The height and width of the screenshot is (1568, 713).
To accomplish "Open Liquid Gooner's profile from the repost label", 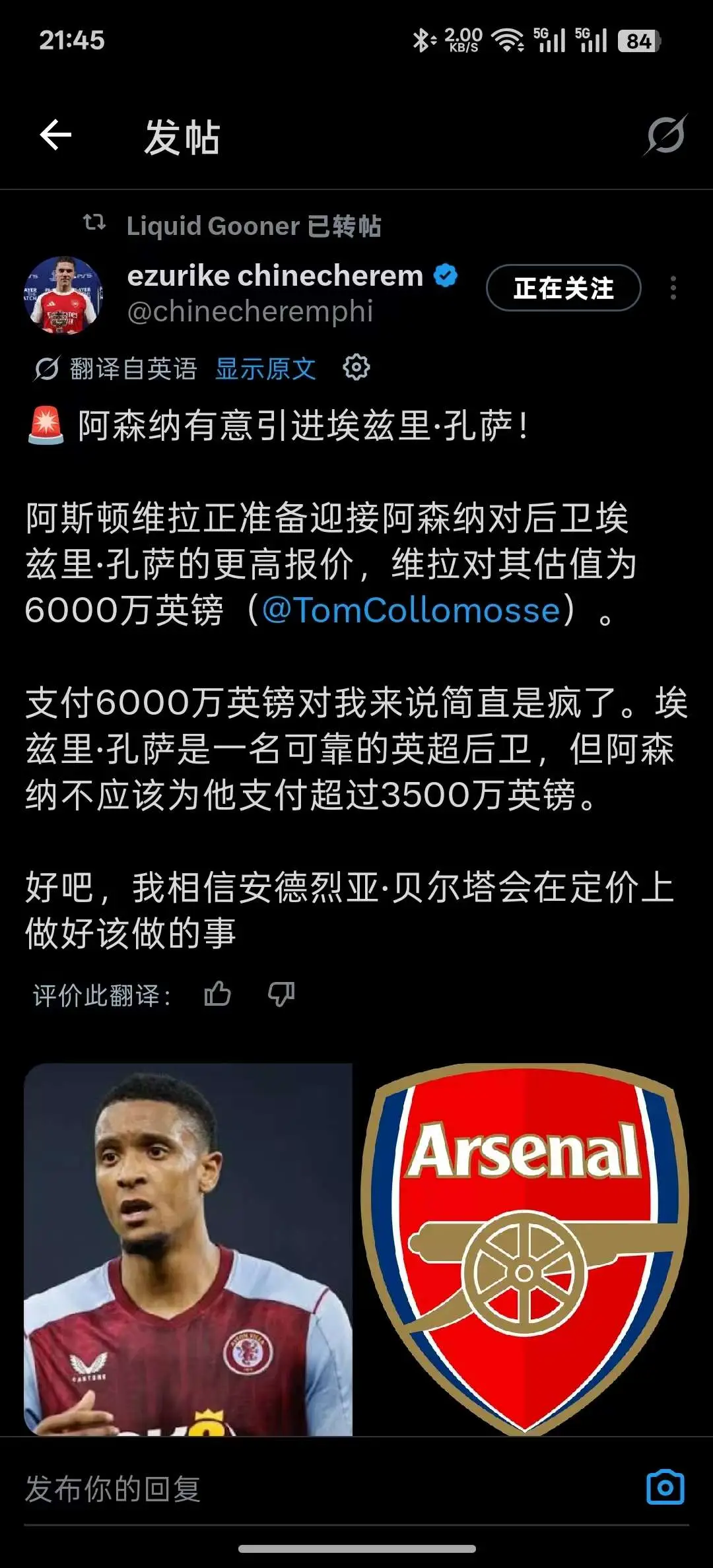I will pyautogui.click(x=212, y=226).
